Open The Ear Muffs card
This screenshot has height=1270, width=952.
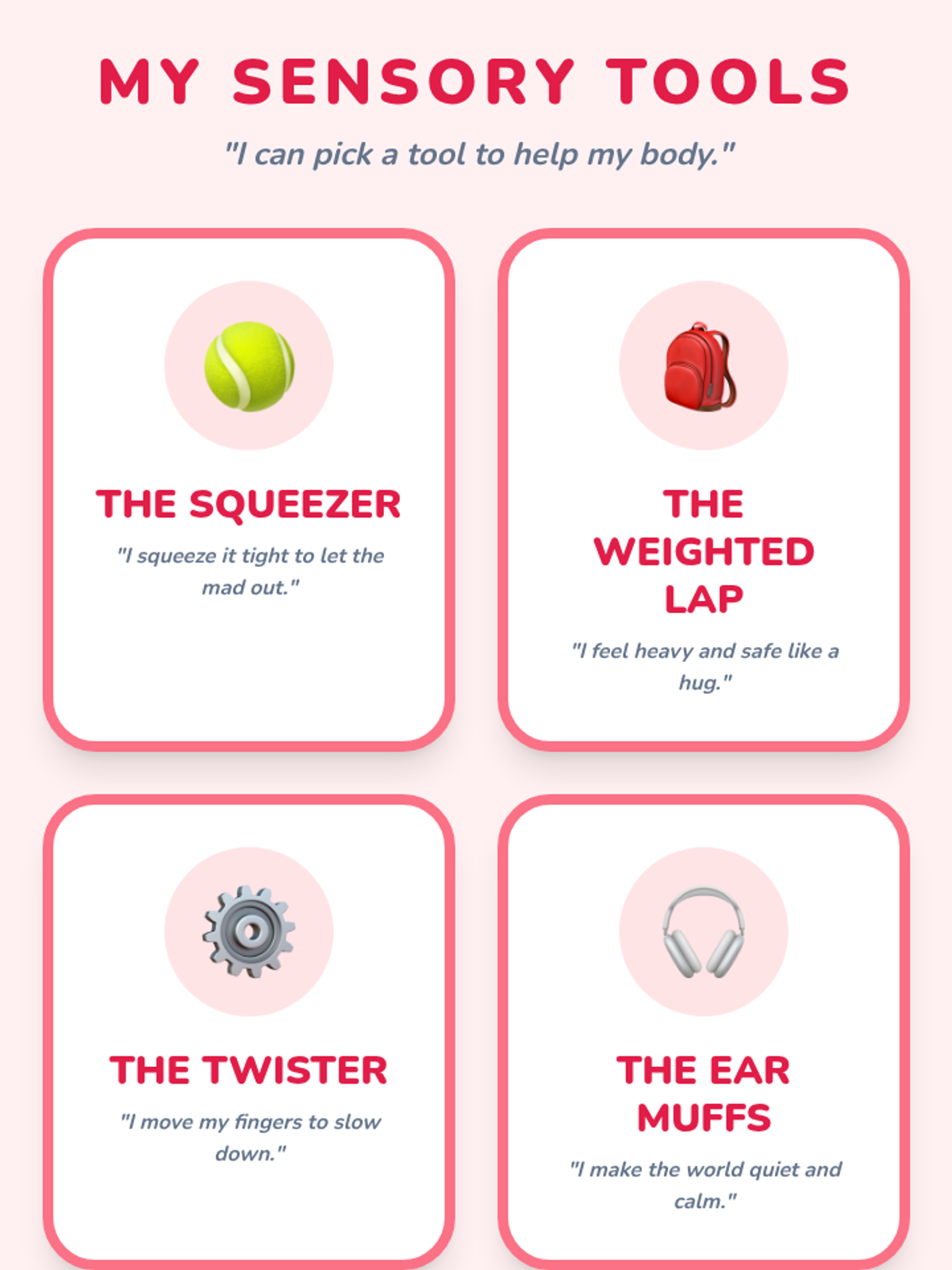point(704,1032)
